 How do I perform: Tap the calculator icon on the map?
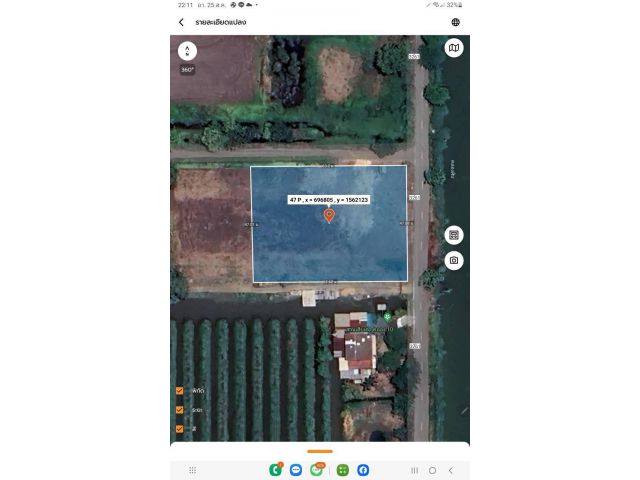tap(454, 235)
